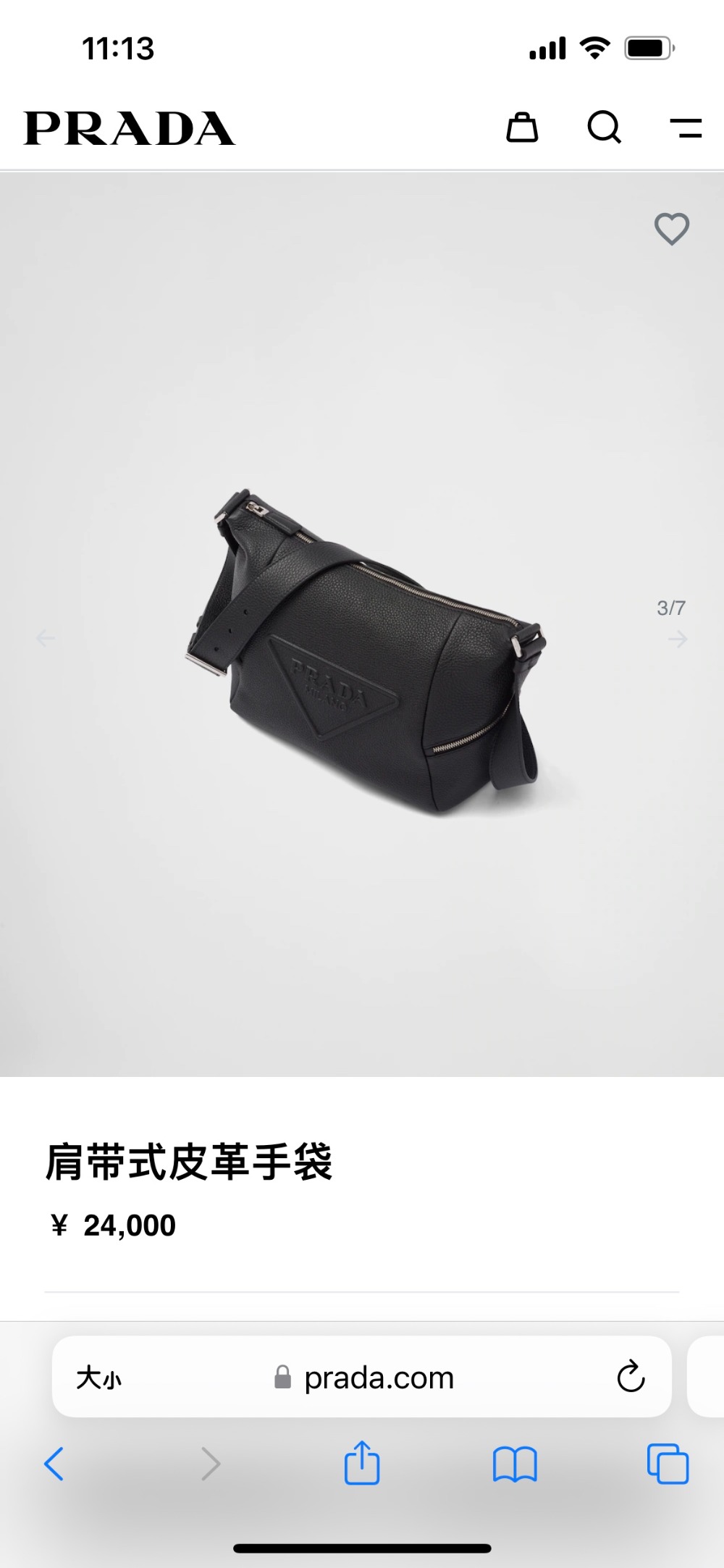Open Safari bookmarks
Screen dimensions: 724x1568
tap(514, 1464)
